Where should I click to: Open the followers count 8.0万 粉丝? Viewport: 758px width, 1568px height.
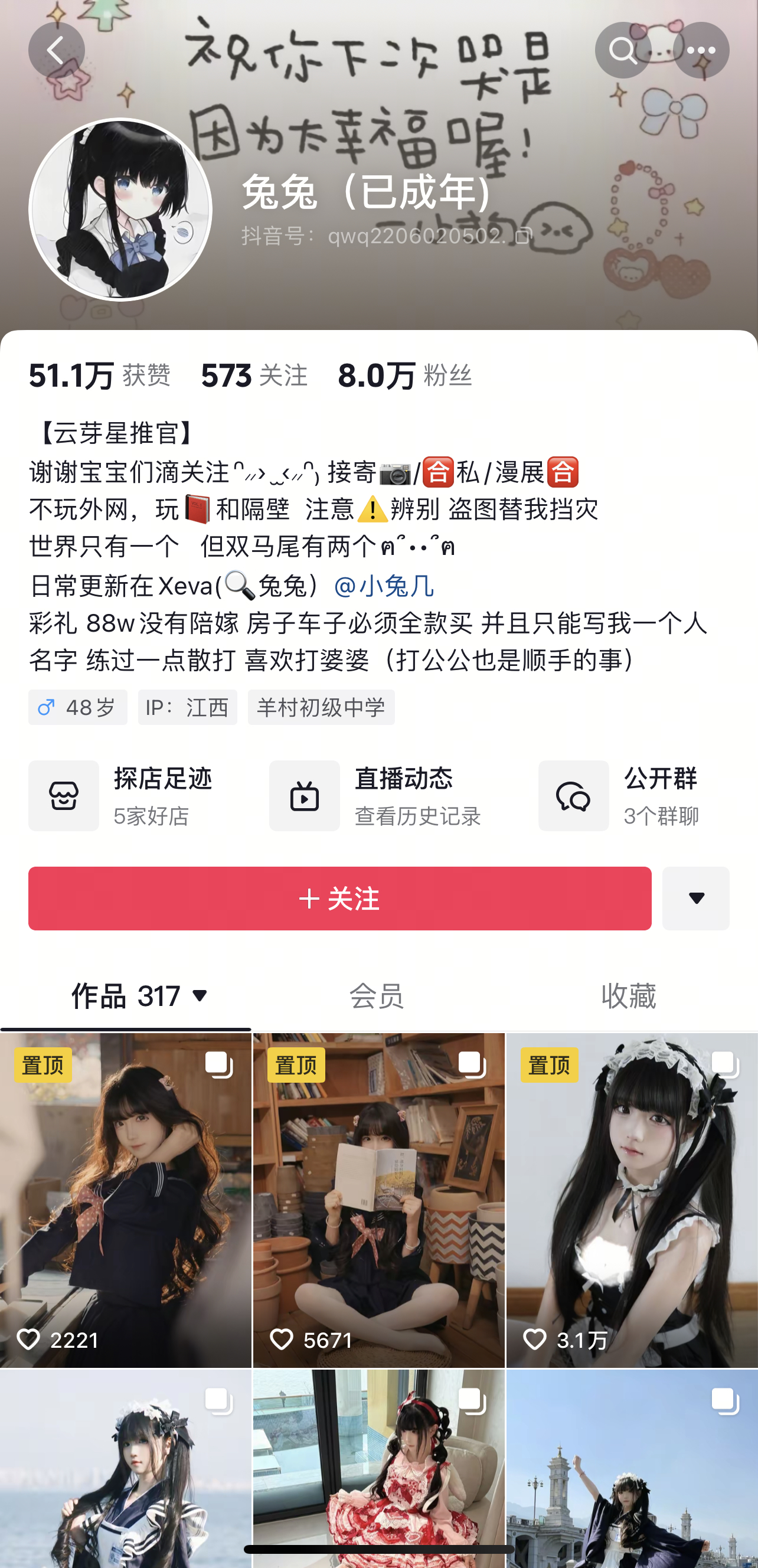404,375
